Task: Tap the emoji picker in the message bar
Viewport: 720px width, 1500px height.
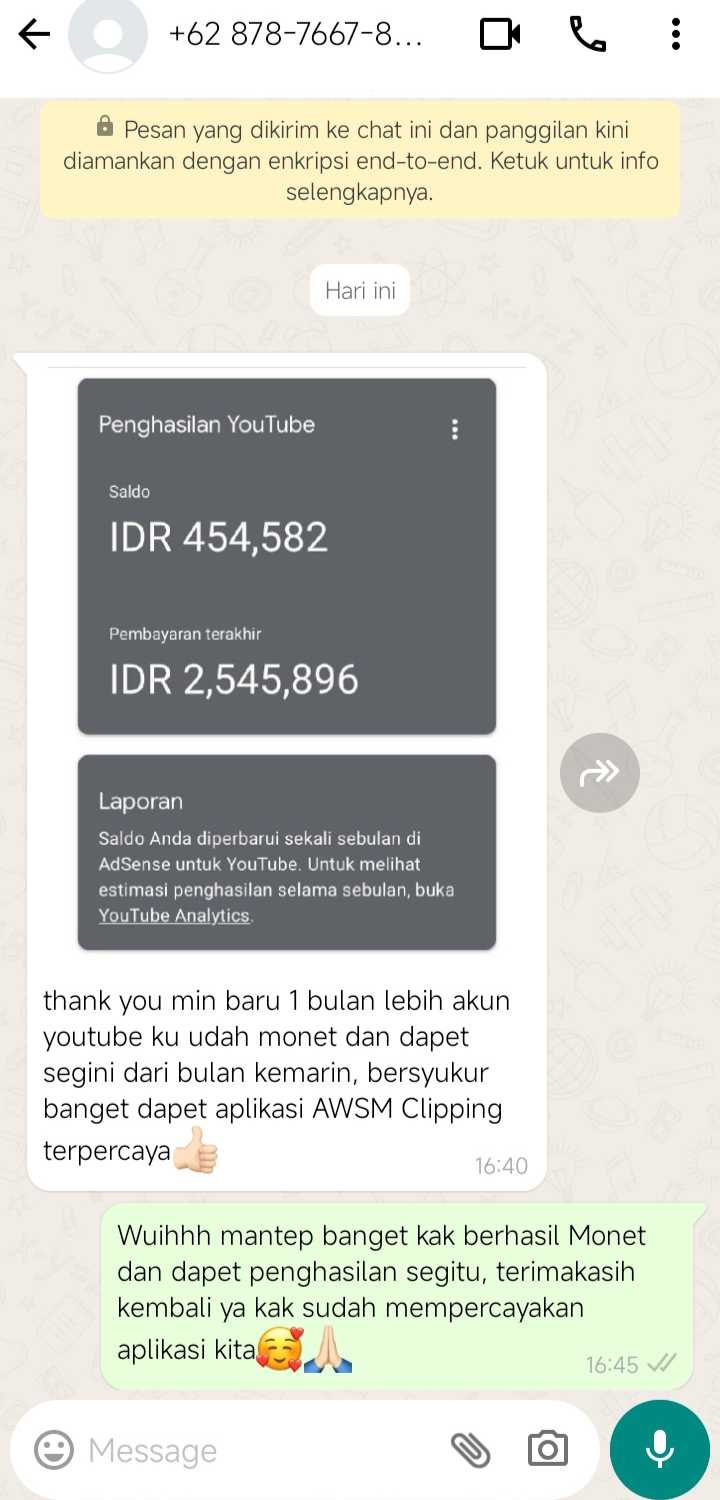Action: [x=52, y=1450]
